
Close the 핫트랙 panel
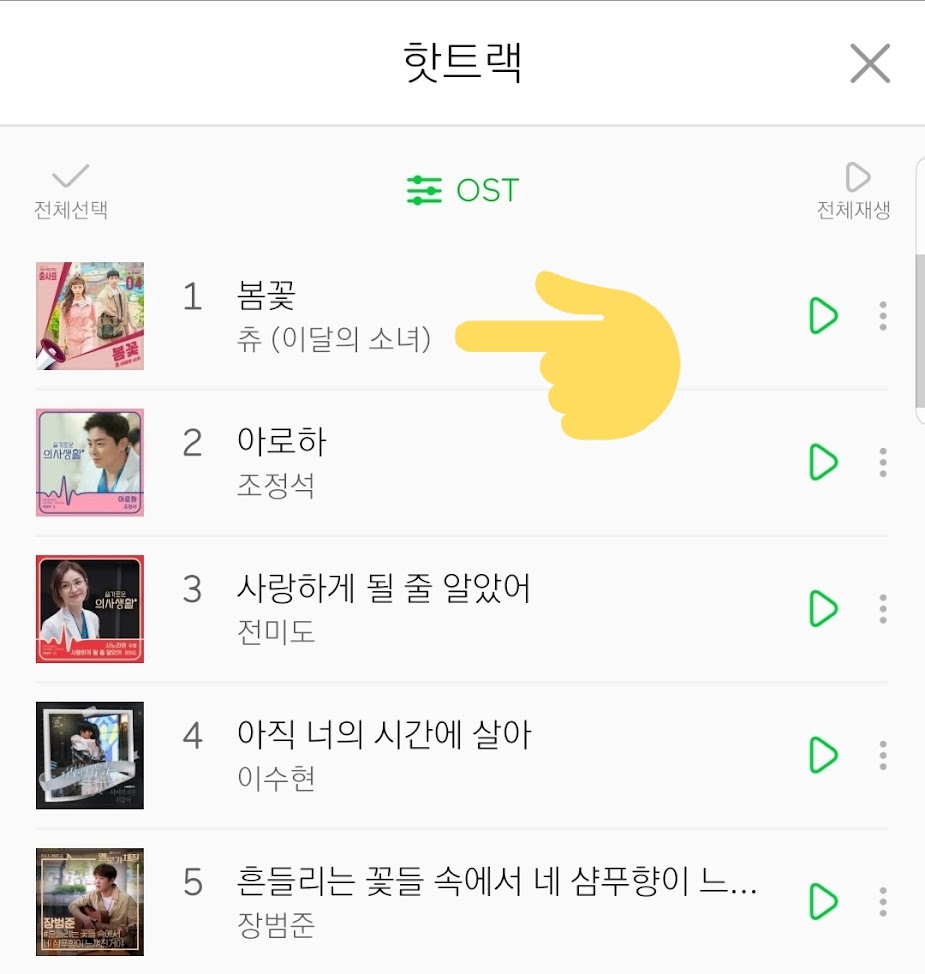(869, 64)
